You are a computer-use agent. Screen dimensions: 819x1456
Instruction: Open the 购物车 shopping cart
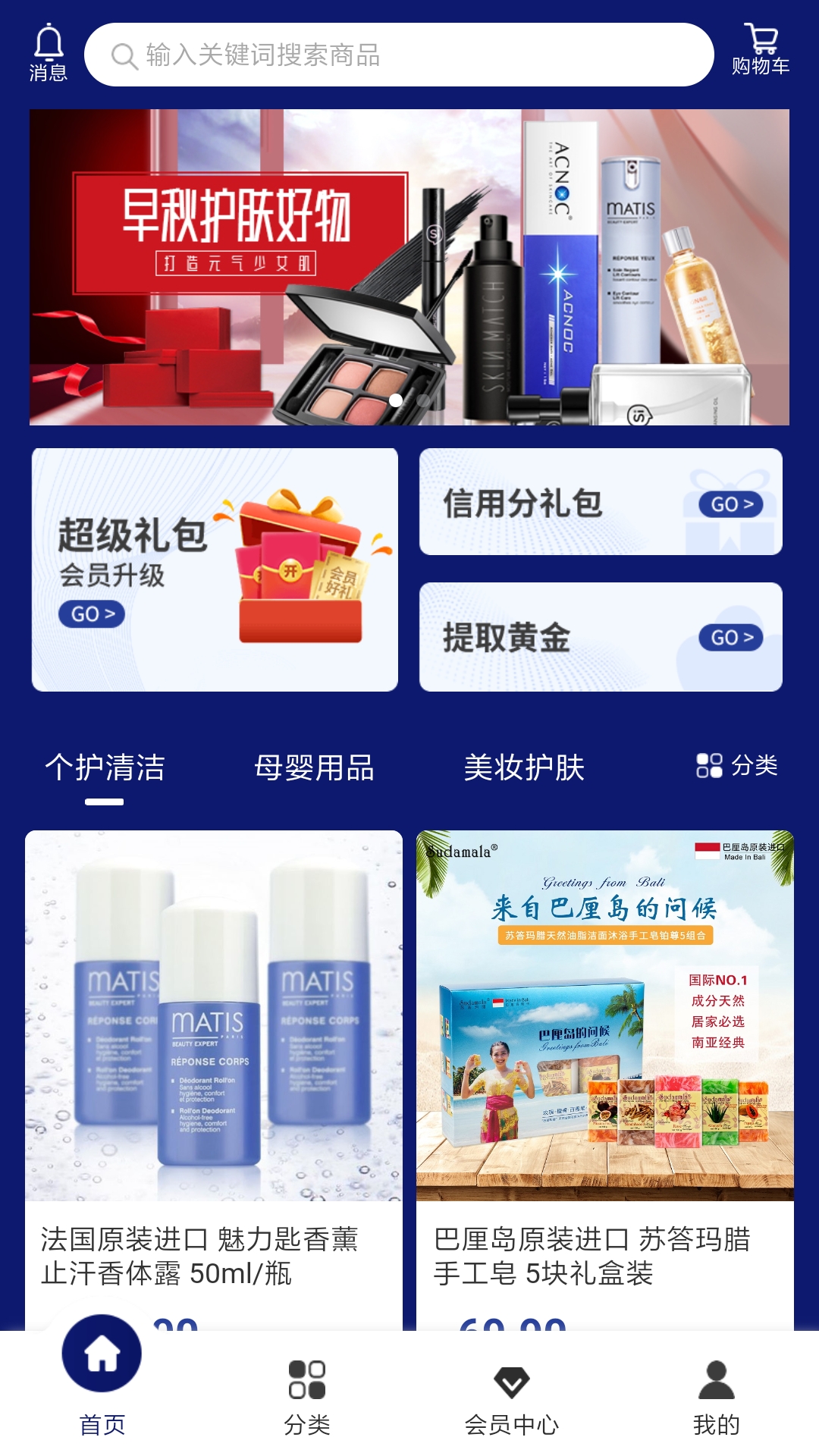coord(761,50)
